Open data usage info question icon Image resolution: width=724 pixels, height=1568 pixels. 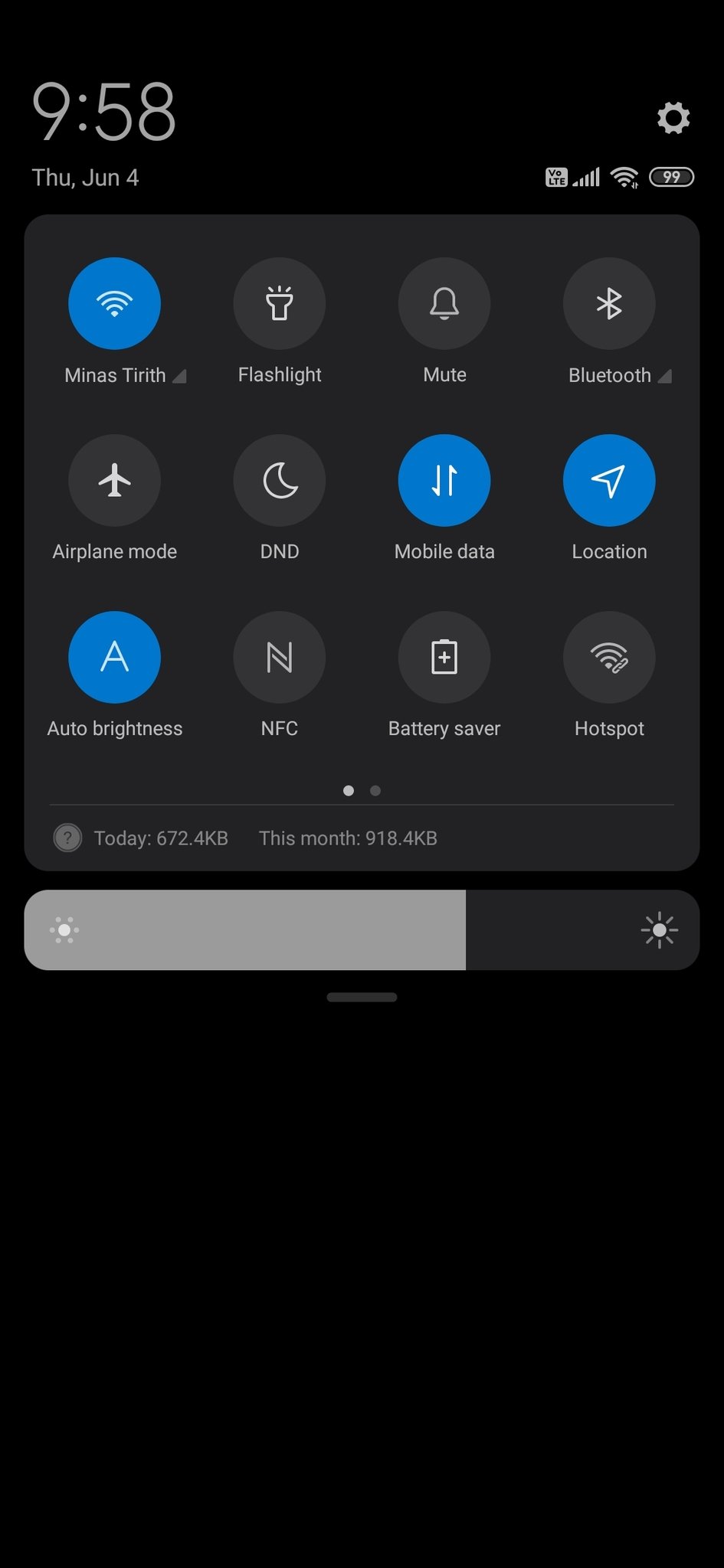coord(67,838)
